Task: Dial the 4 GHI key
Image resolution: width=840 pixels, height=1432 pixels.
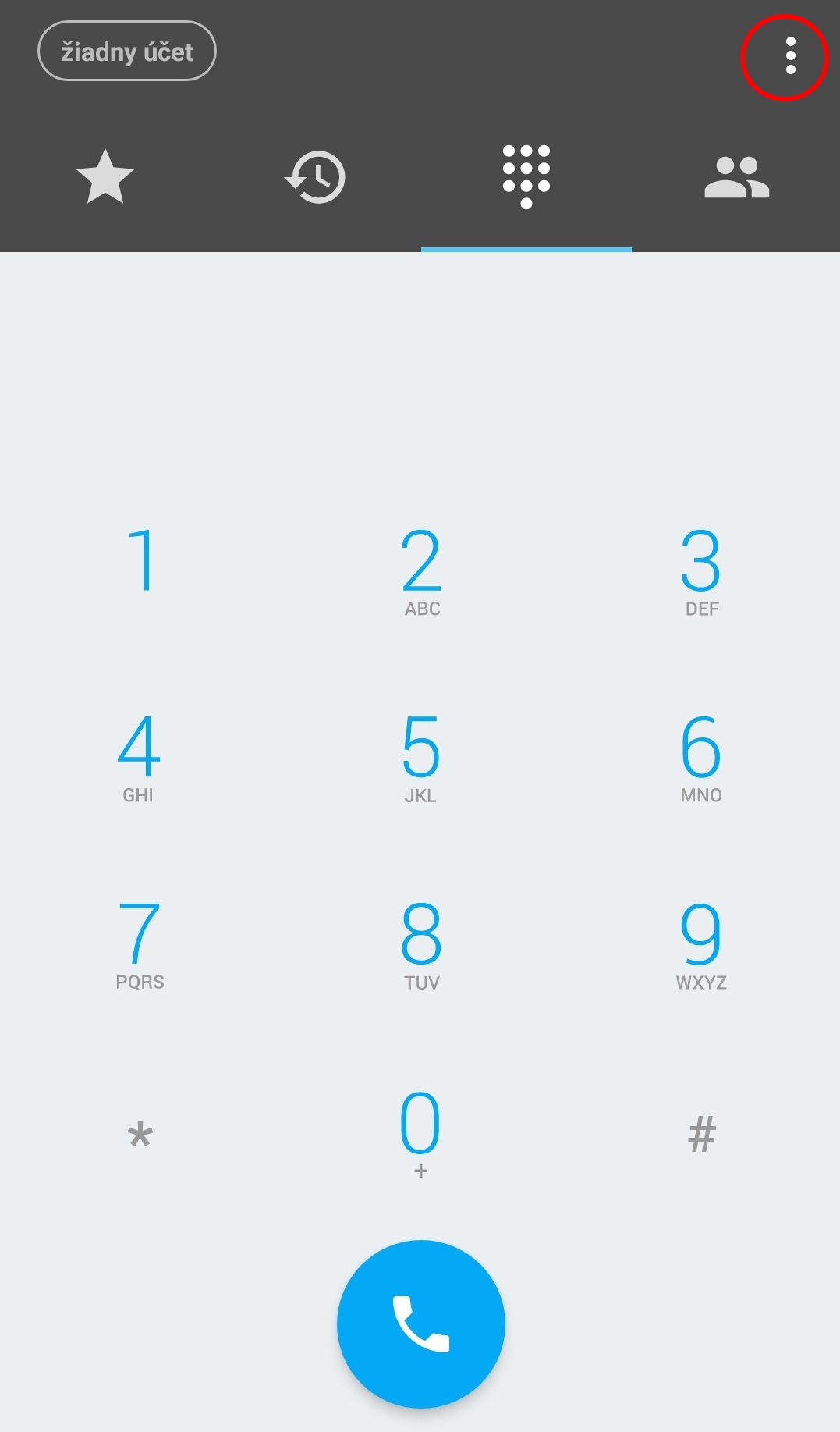Action: coord(140,757)
